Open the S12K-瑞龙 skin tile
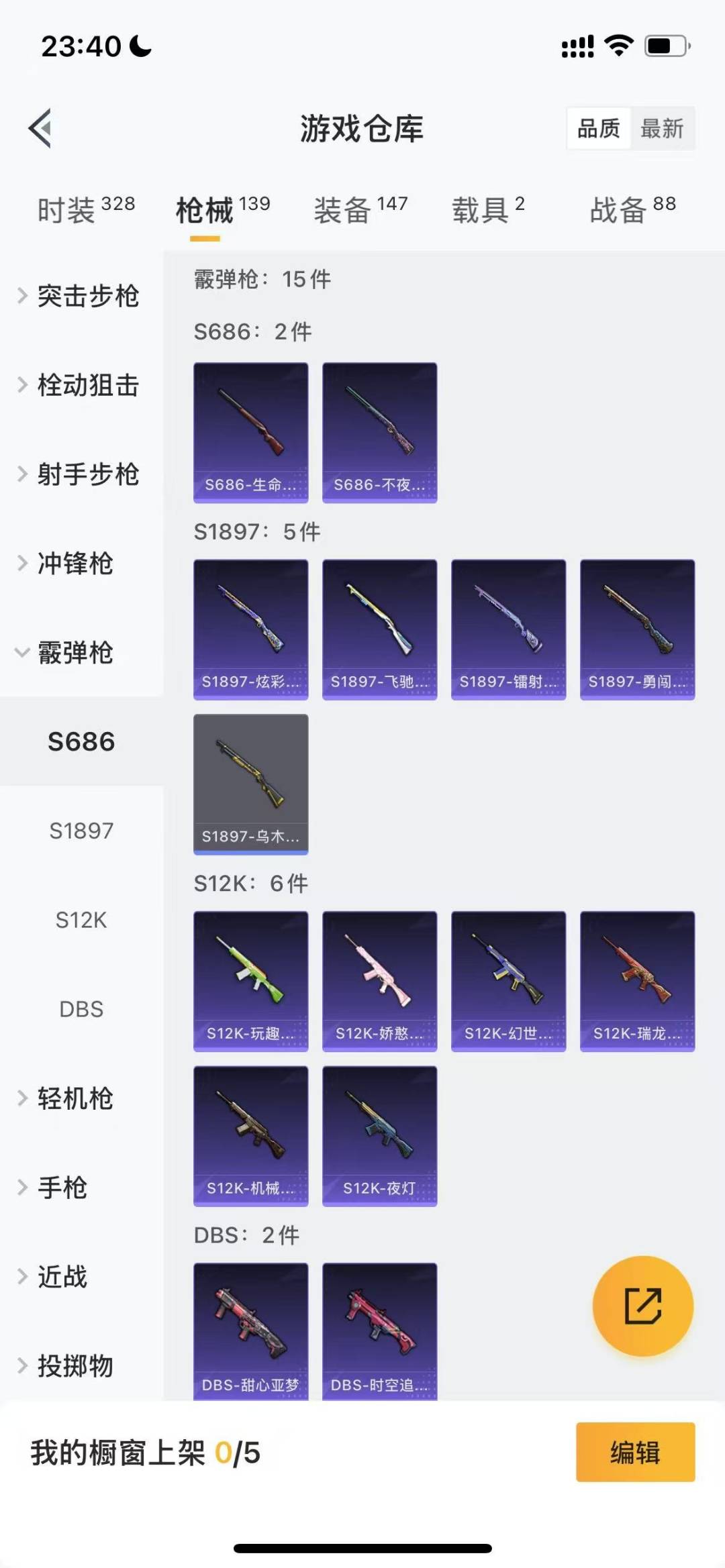725x1568 pixels. 637,981
